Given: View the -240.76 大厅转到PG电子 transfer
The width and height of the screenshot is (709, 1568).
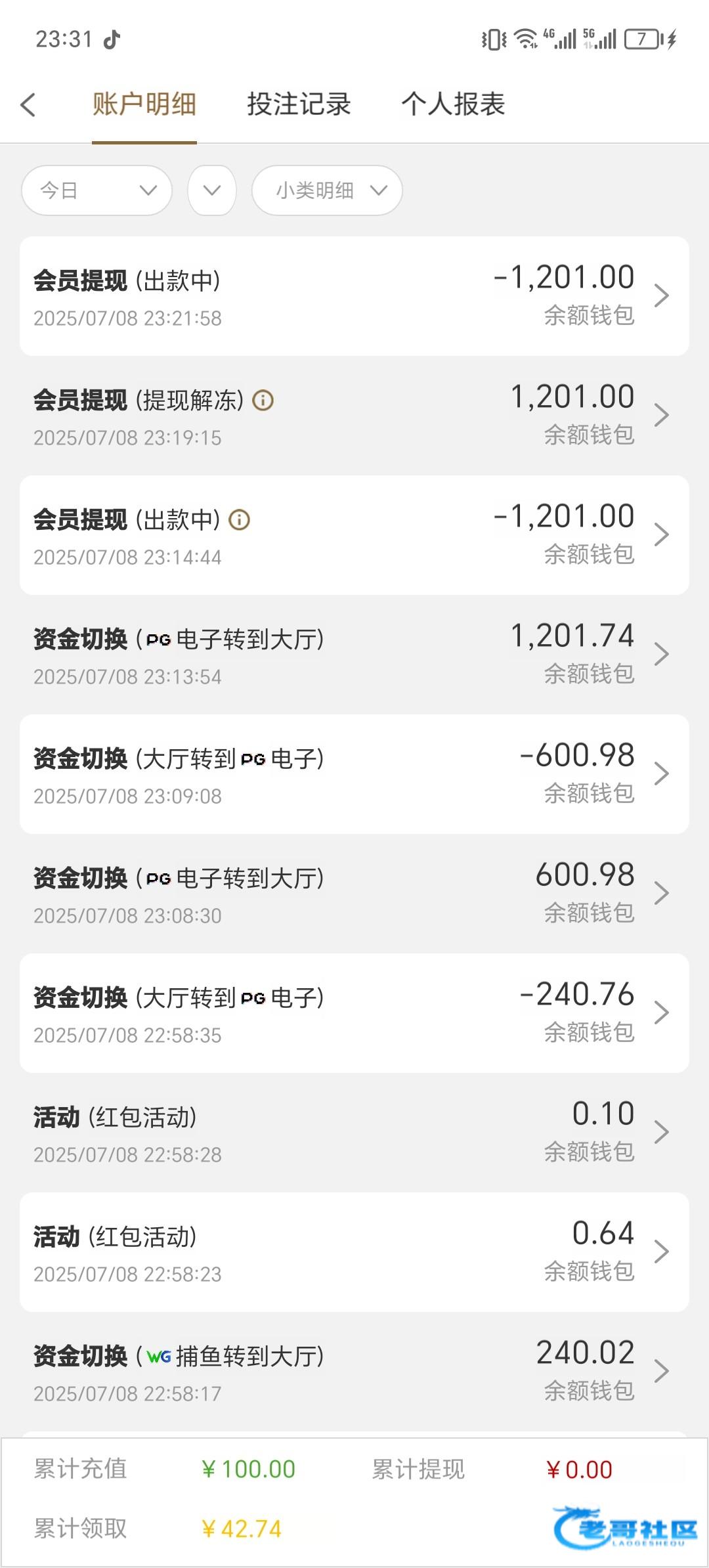Looking at the screenshot, I should pyautogui.click(x=354, y=1013).
